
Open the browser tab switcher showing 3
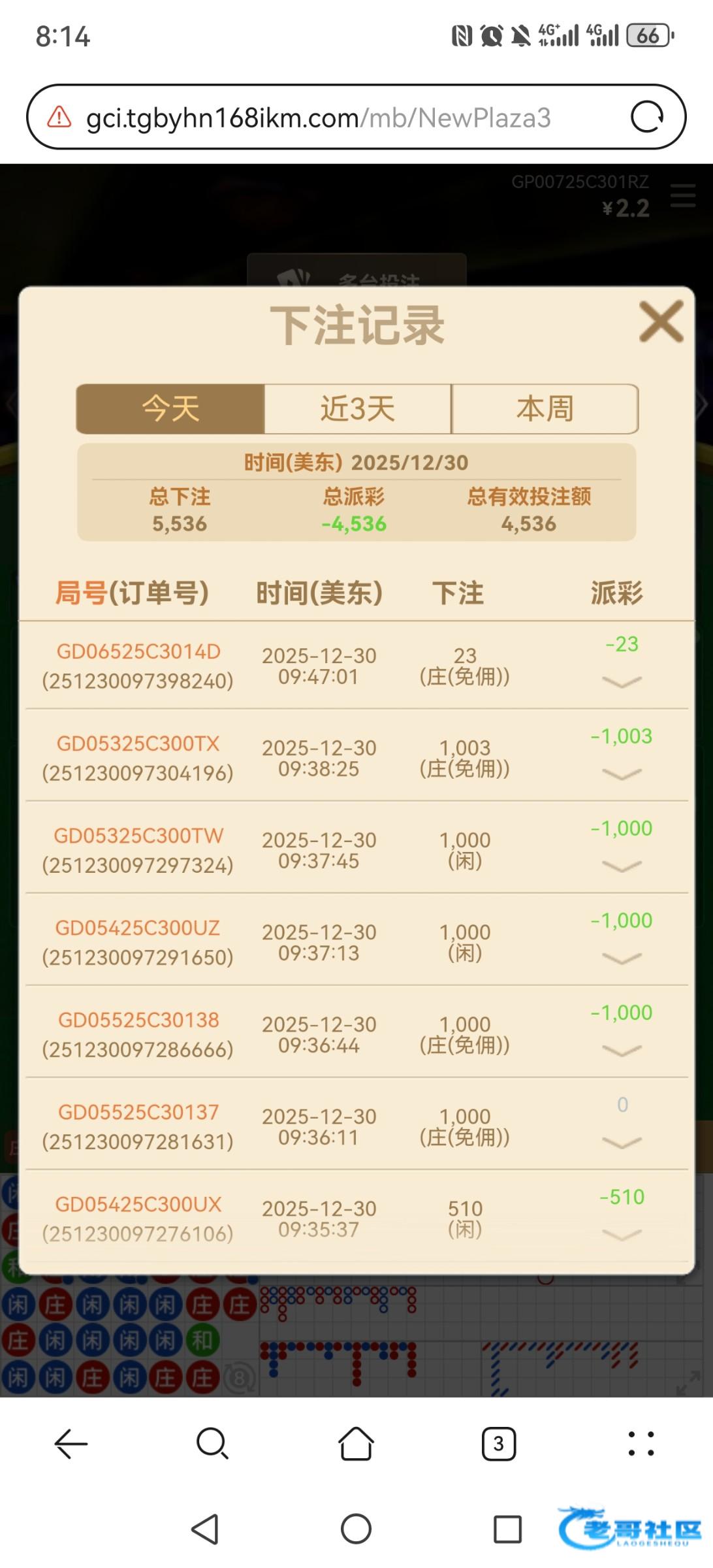coord(498,1443)
